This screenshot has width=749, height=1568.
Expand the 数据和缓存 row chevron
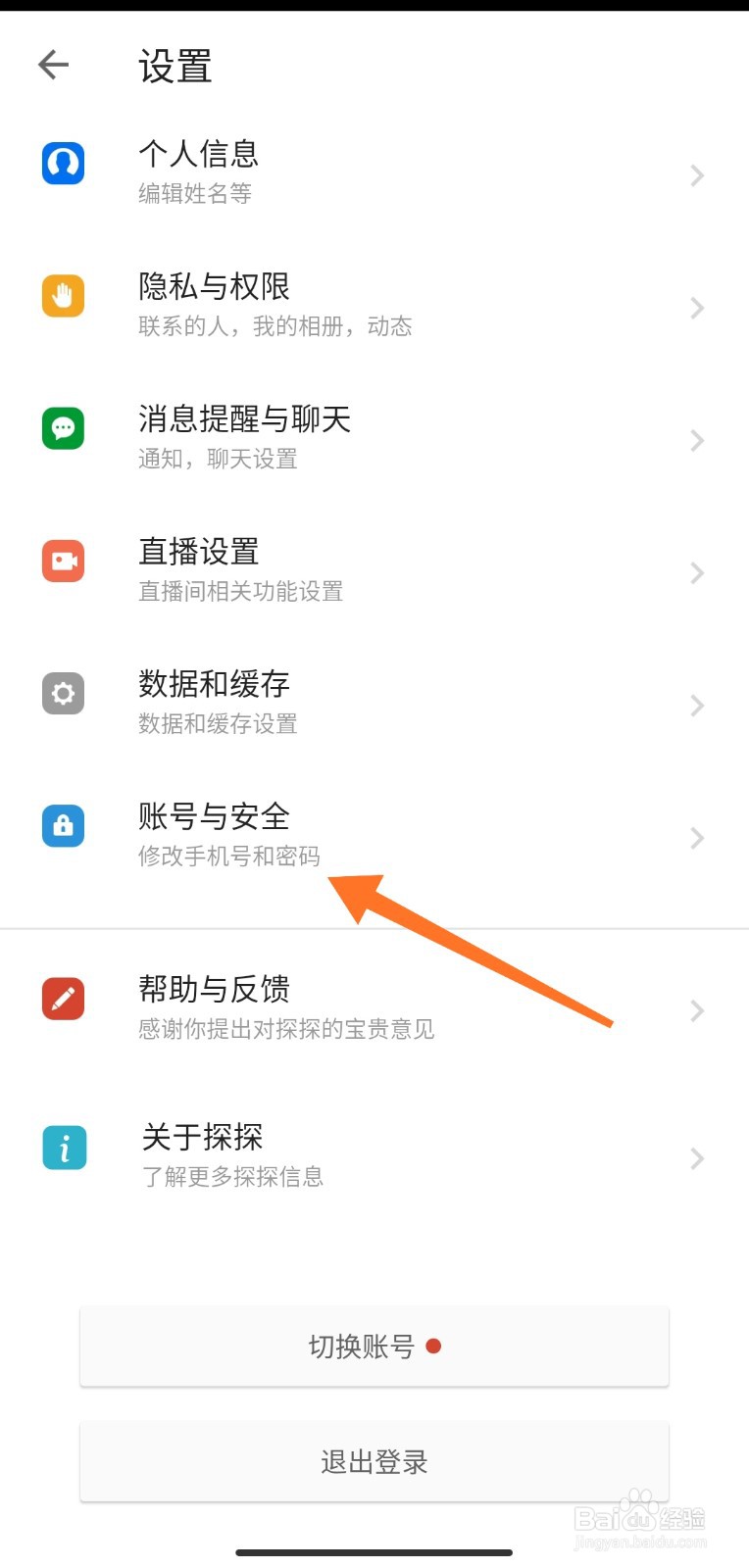point(696,706)
